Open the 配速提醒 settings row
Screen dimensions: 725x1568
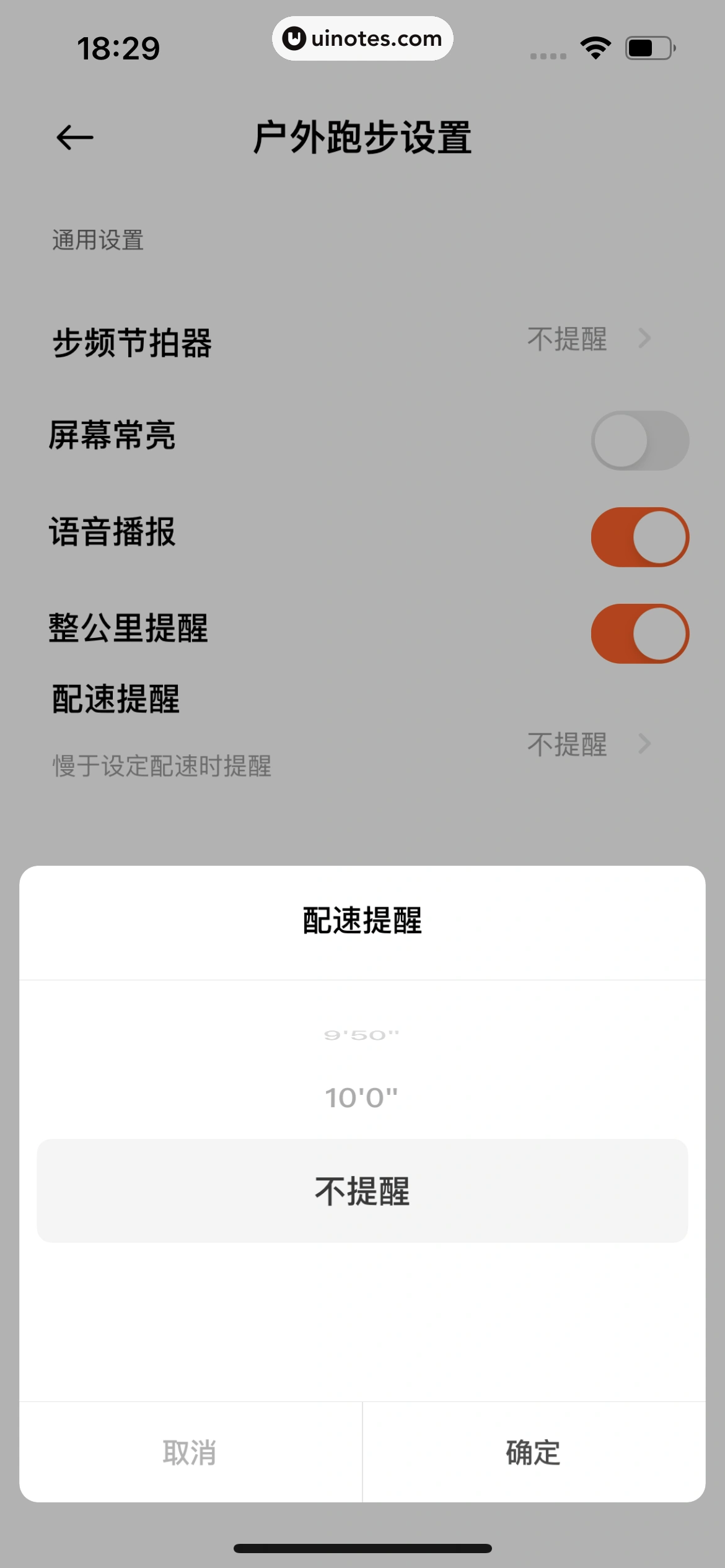[362, 731]
